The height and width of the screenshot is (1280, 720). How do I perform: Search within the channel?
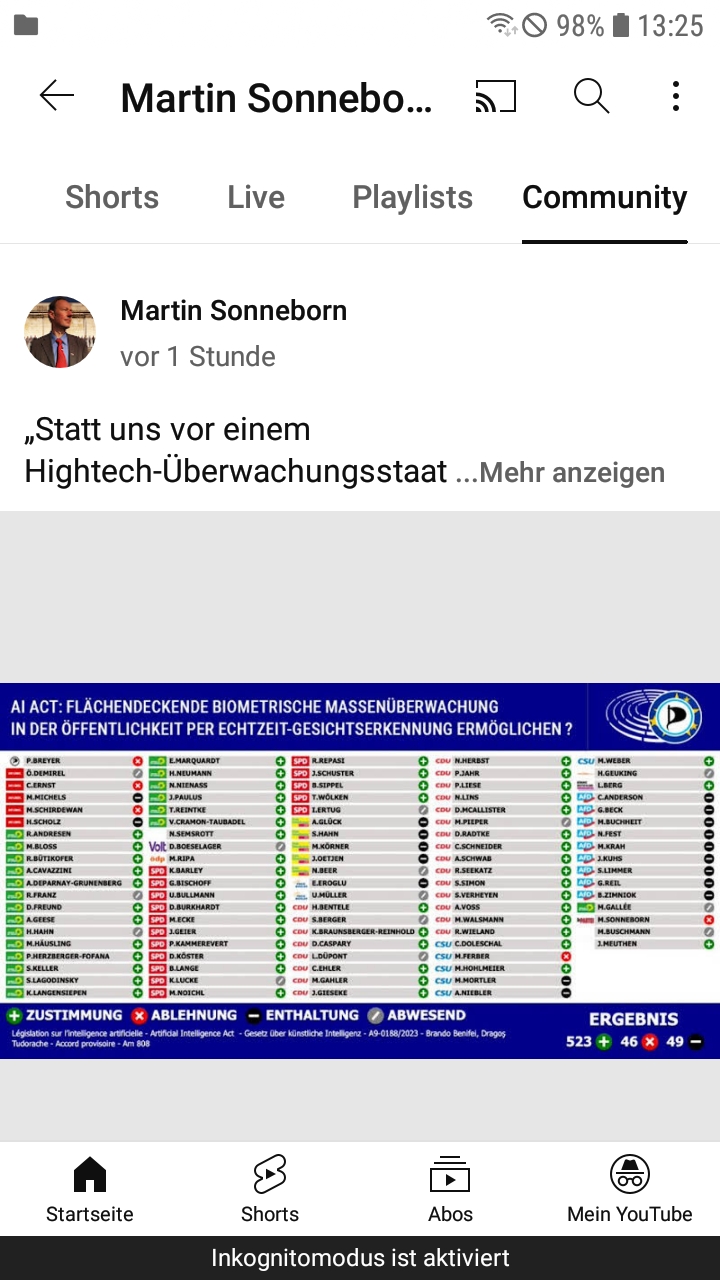[x=591, y=96]
